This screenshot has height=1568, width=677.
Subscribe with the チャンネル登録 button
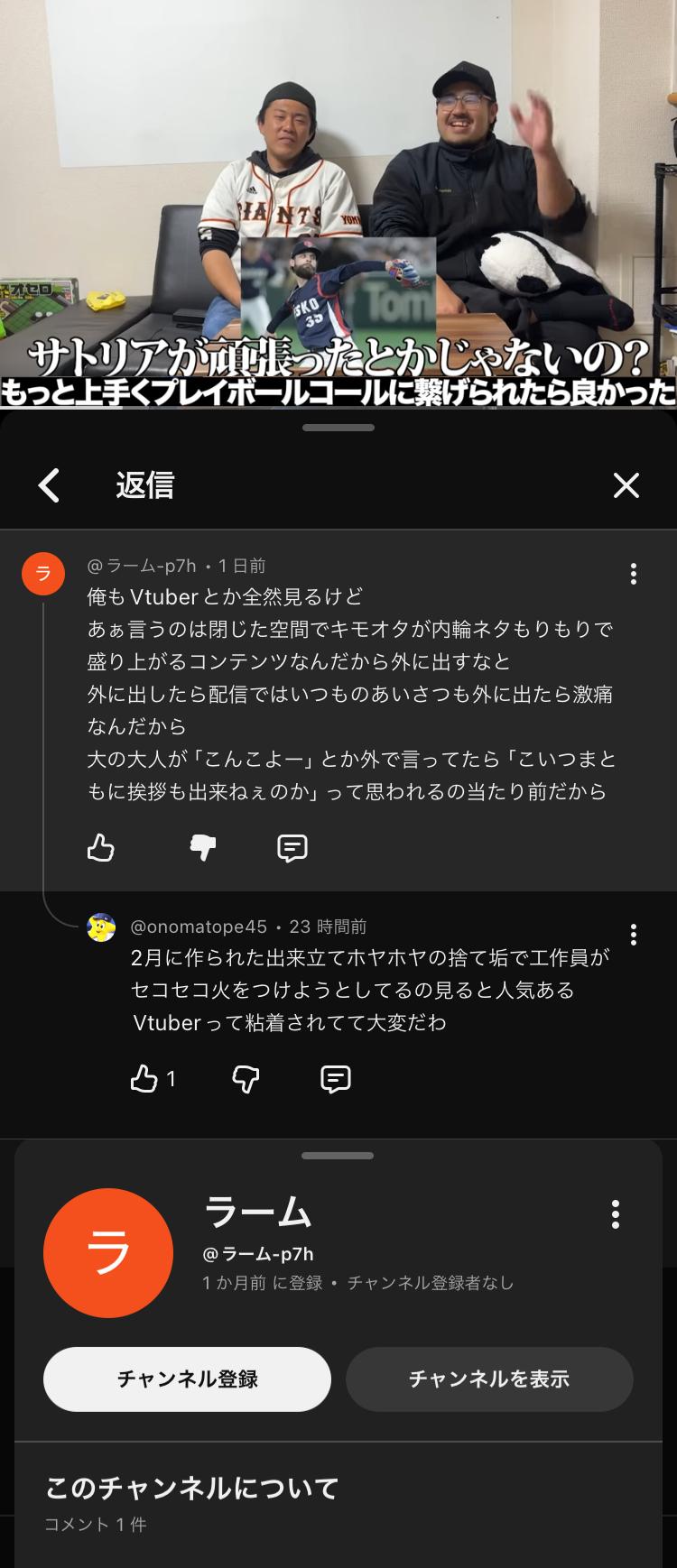click(x=187, y=1379)
